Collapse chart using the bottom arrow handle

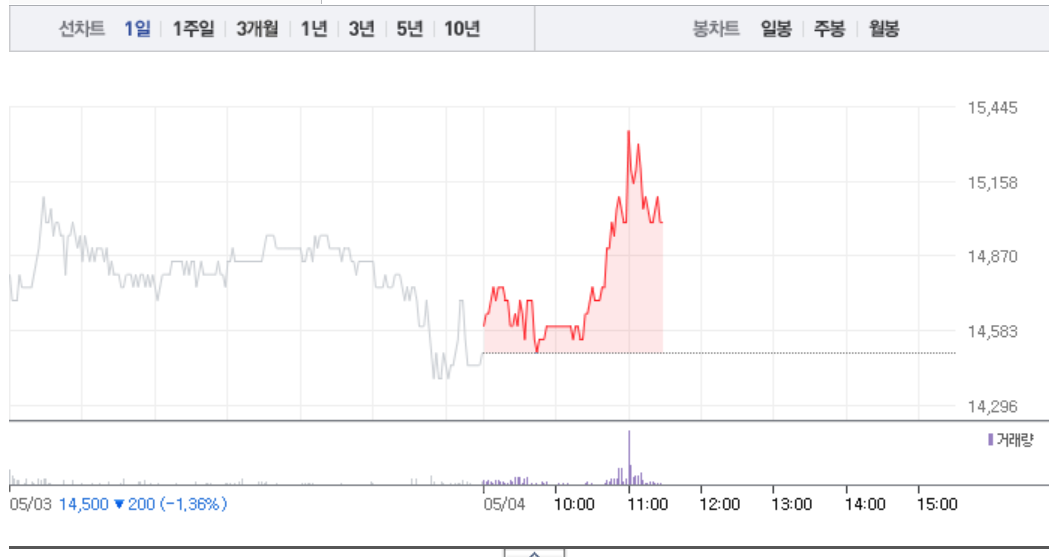click(x=535, y=553)
